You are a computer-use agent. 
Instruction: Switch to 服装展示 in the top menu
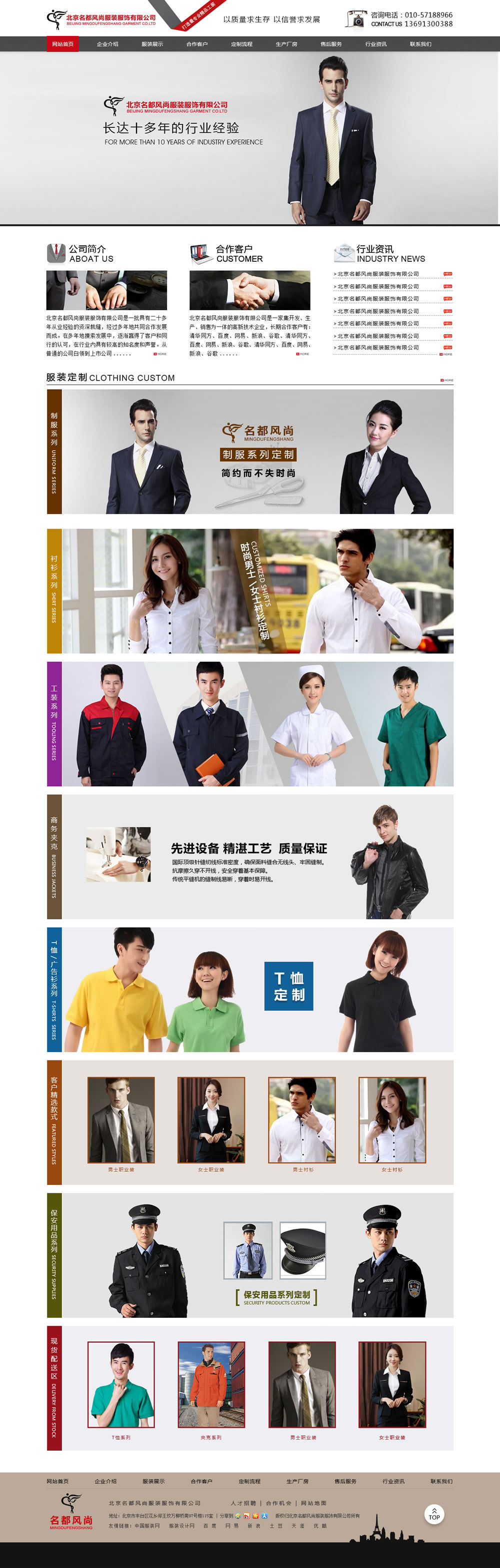click(152, 44)
